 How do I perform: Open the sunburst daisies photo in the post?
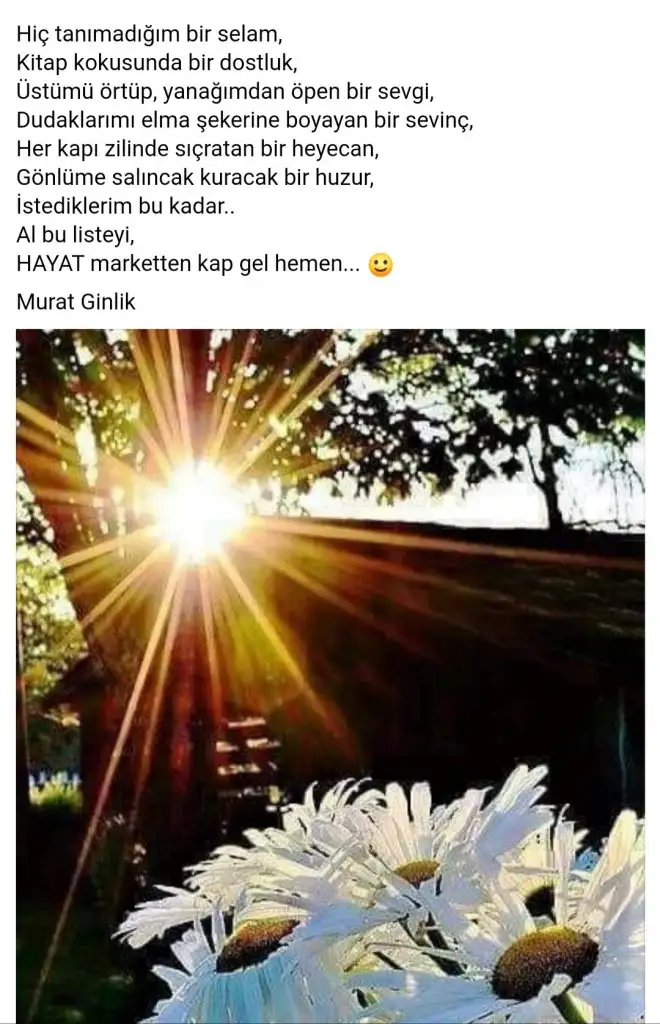[x=330, y=675]
